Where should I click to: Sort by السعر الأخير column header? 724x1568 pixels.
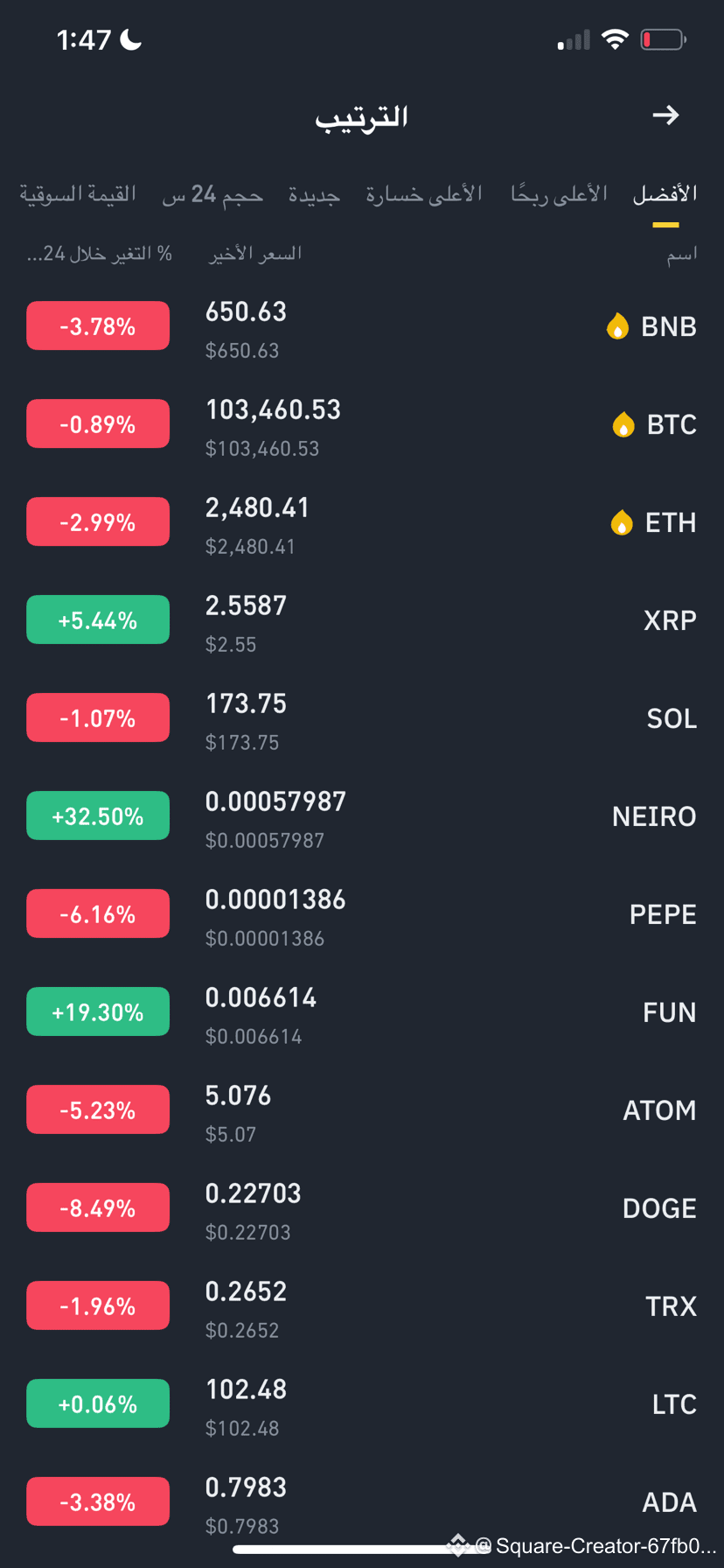click(255, 254)
